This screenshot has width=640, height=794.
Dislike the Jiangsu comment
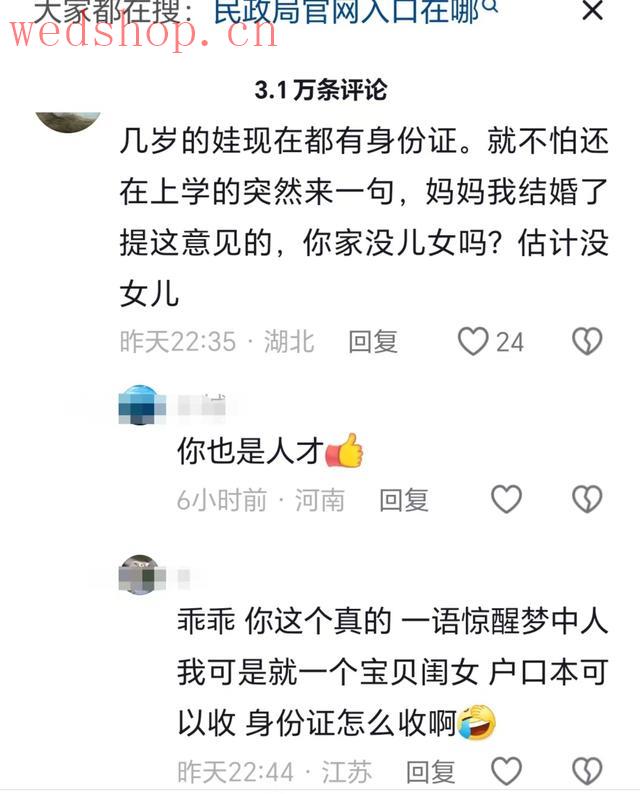click(x=587, y=772)
